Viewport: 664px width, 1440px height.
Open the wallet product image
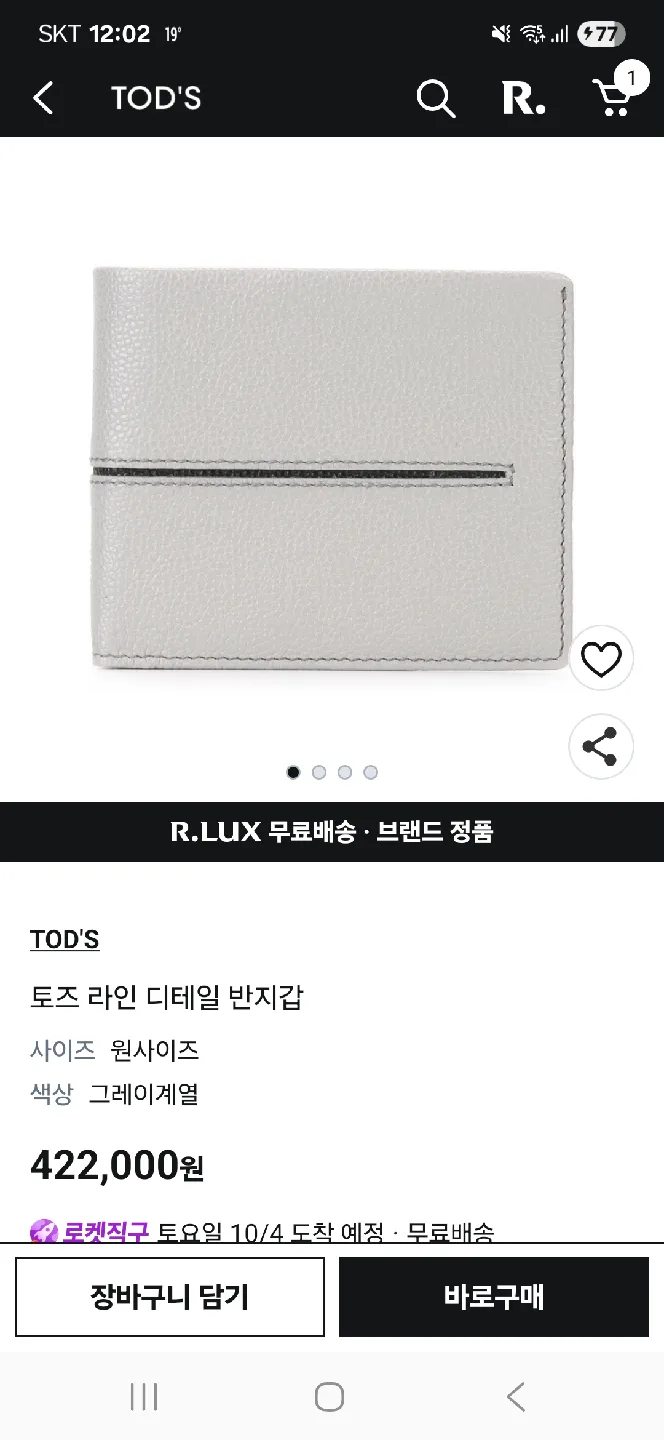330,467
